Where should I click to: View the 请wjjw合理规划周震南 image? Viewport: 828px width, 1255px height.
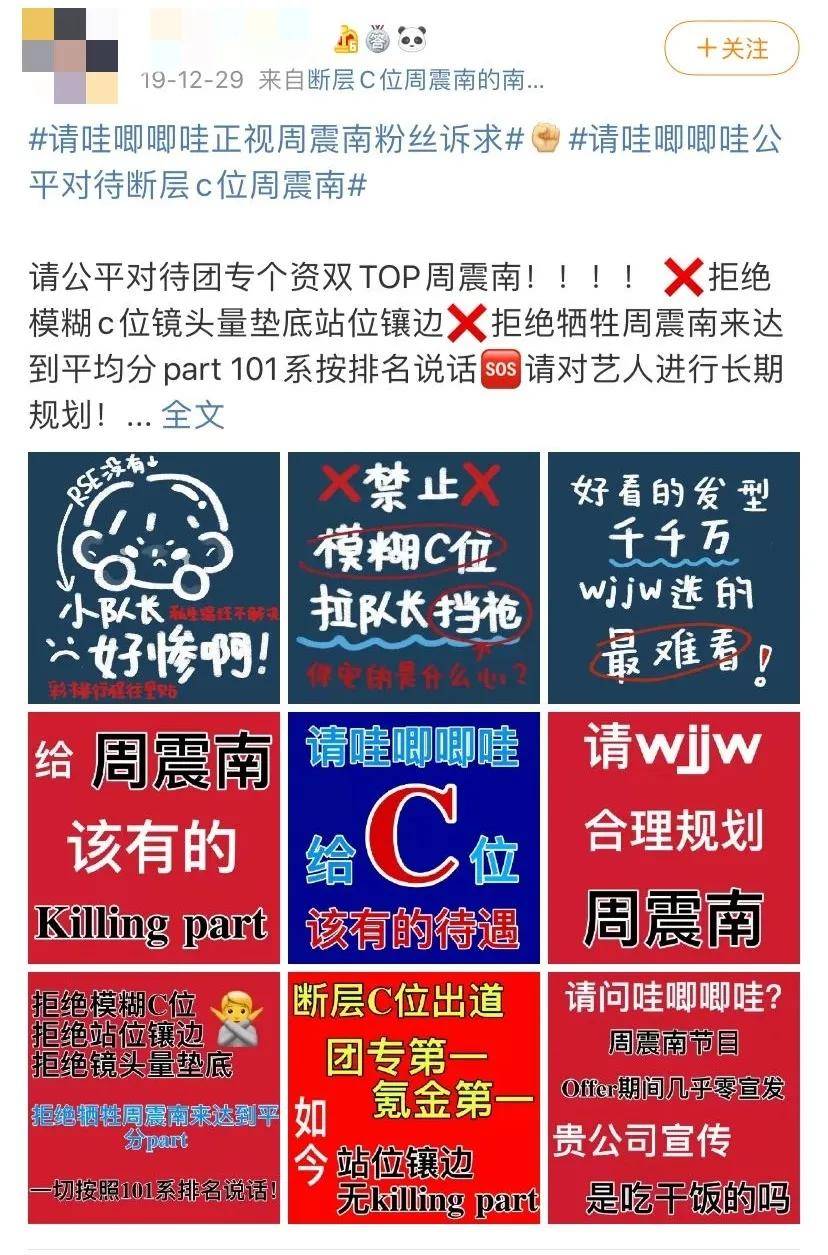[x=673, y=837]
